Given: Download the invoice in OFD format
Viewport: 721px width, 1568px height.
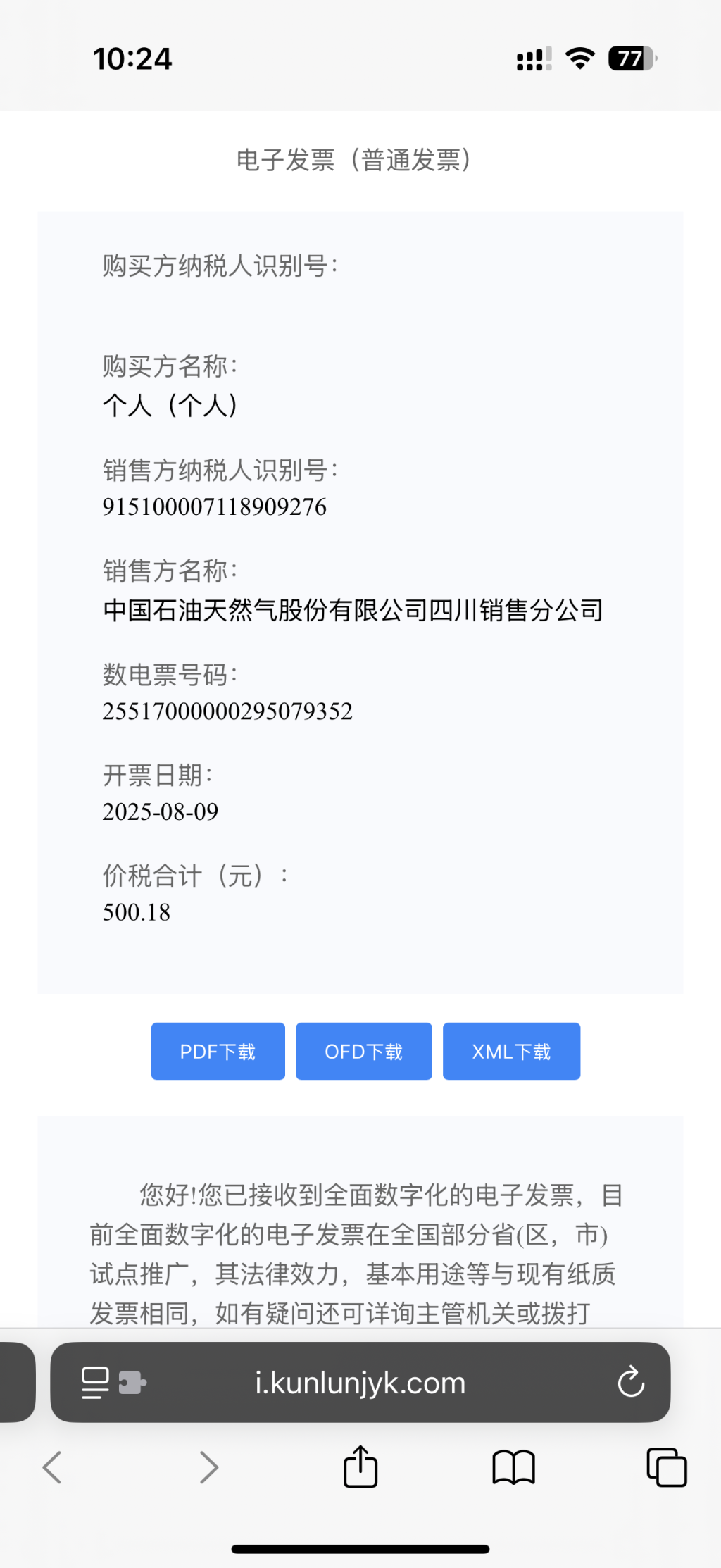Looking at the screenshot, I should point(363,1051).
